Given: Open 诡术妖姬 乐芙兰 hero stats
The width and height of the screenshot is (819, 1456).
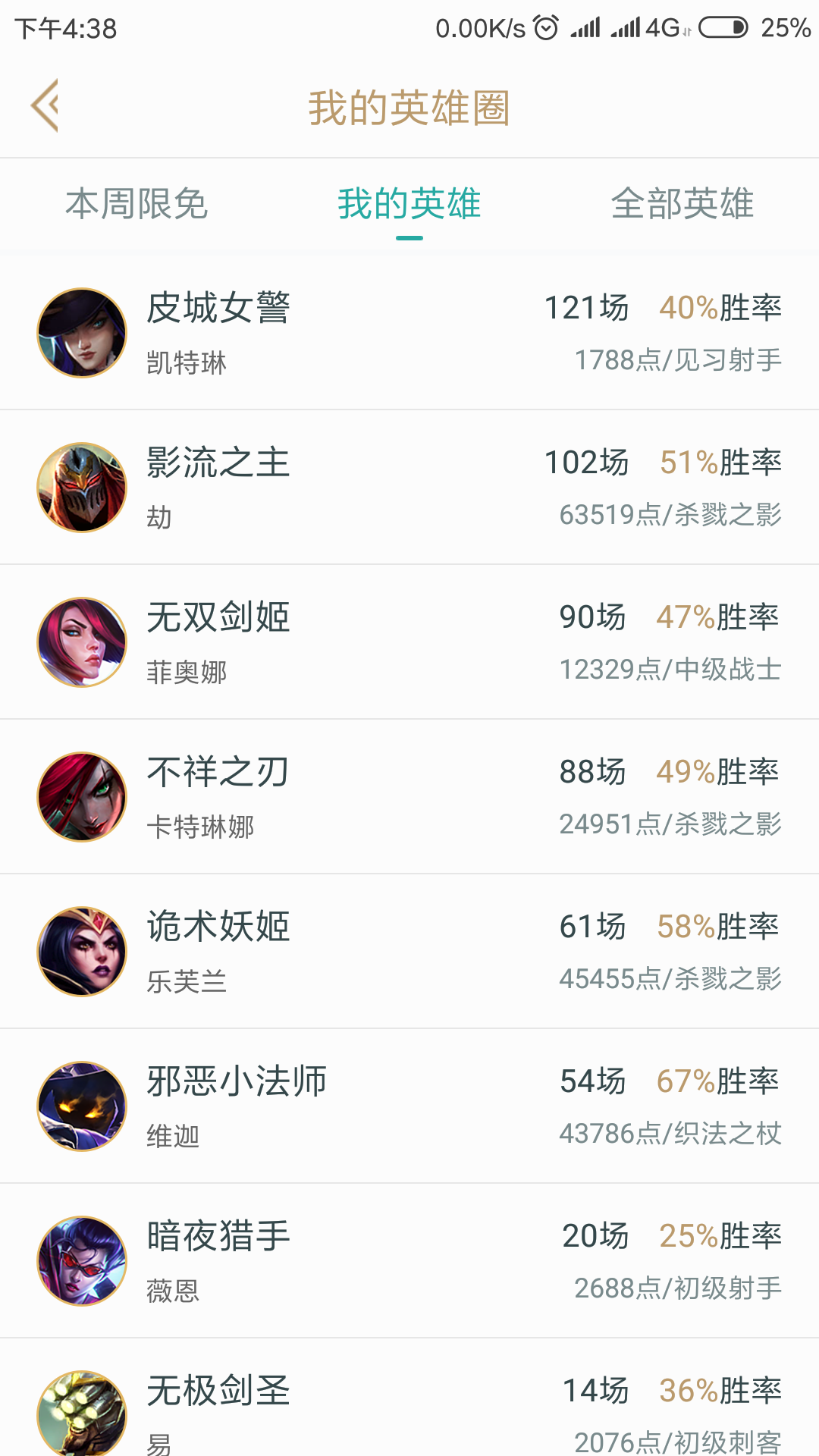Looking at the screenshot, I should pyautogui.click(x=409, y=952).
